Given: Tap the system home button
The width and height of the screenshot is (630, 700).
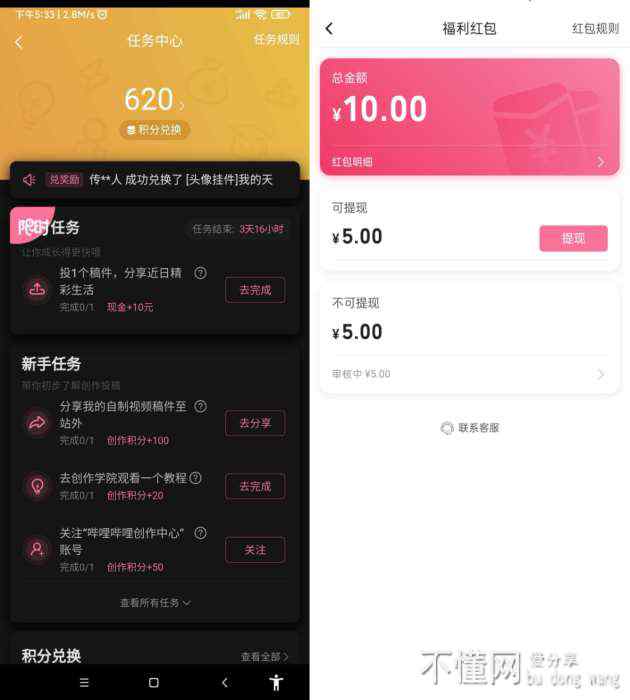Looking at the screenshot, I should (x=153, y=682).
